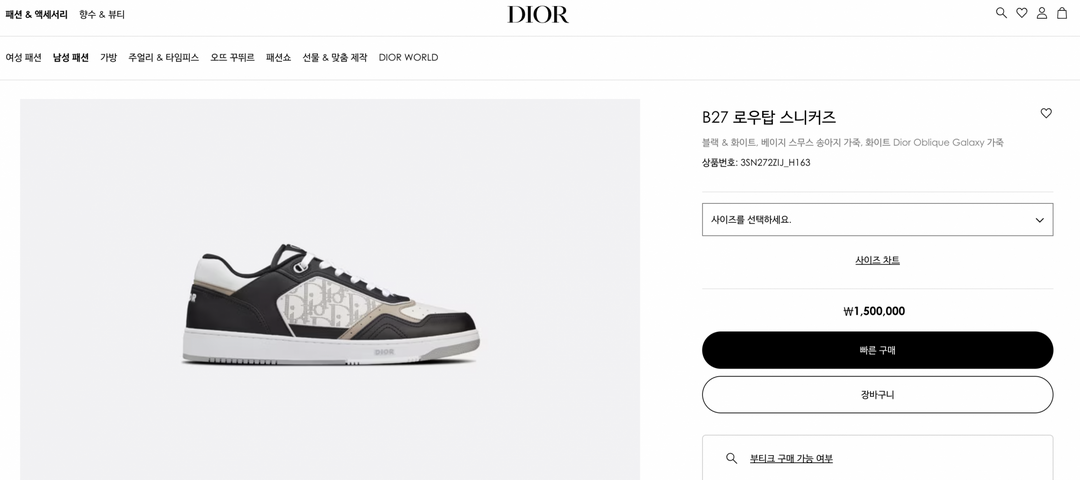
Task: Open 오뜨 꾸뛰르 category
Action: click(232, 57)
